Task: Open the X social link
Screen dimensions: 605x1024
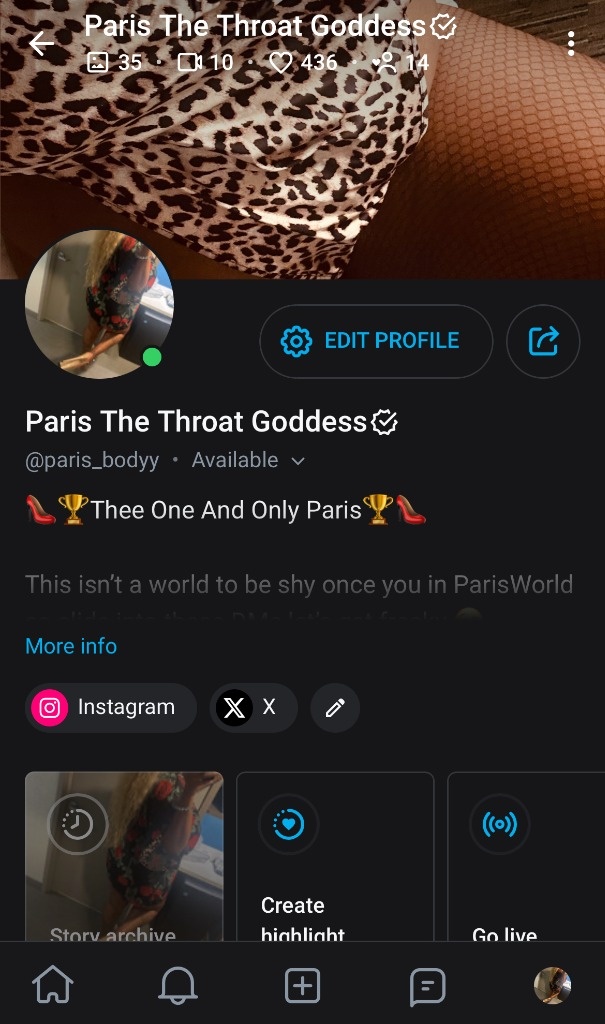Action: (252, 708)
